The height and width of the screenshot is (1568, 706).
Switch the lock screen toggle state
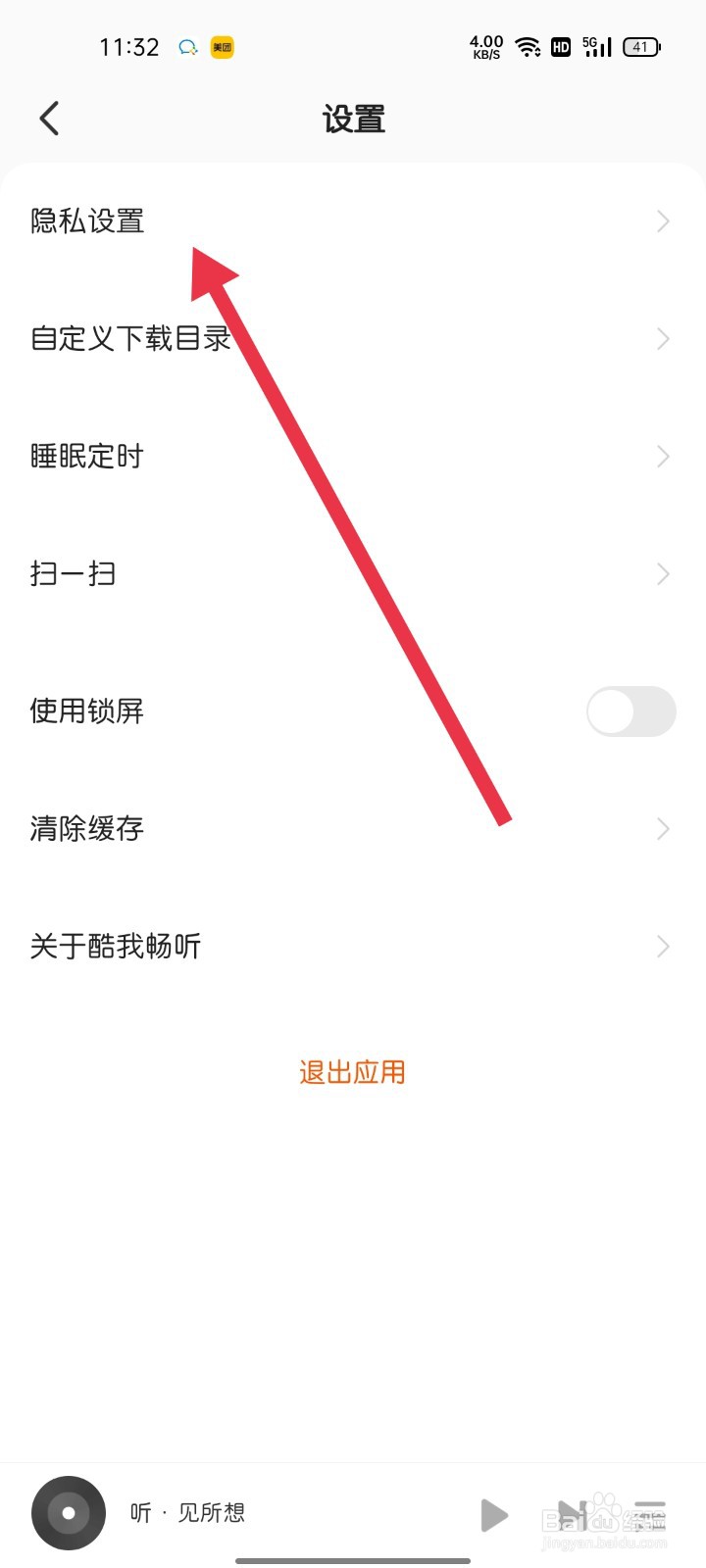point(630,711)
